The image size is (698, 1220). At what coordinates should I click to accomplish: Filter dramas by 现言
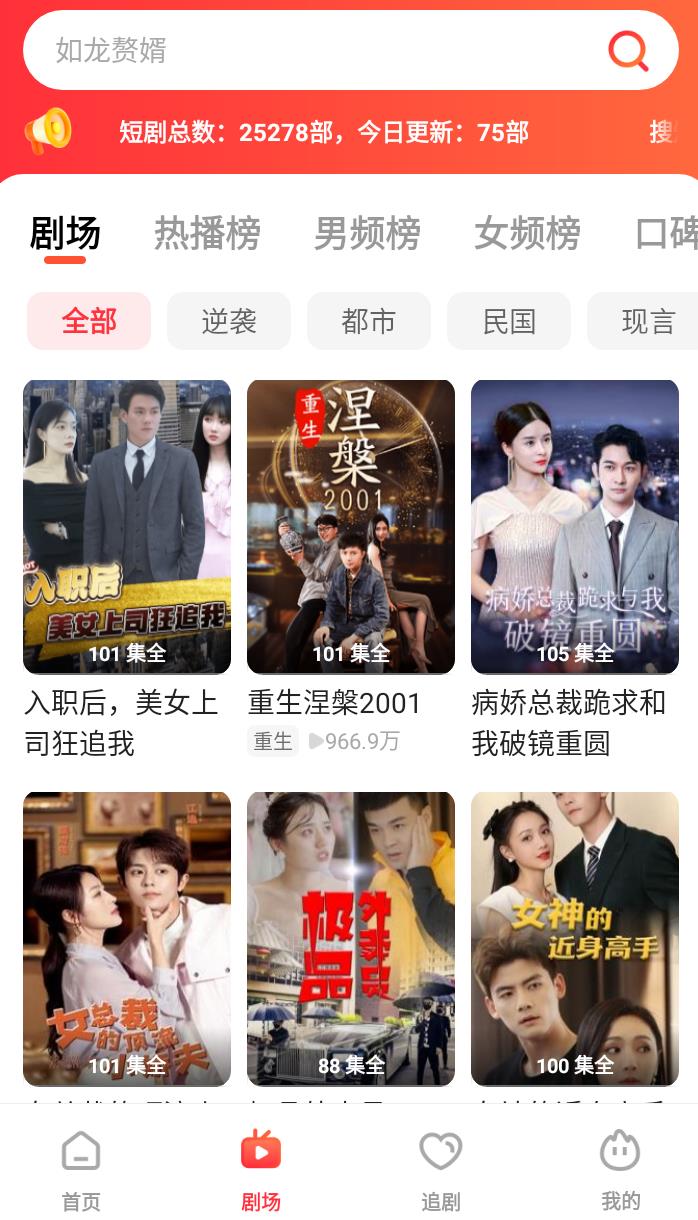(646, 321)
